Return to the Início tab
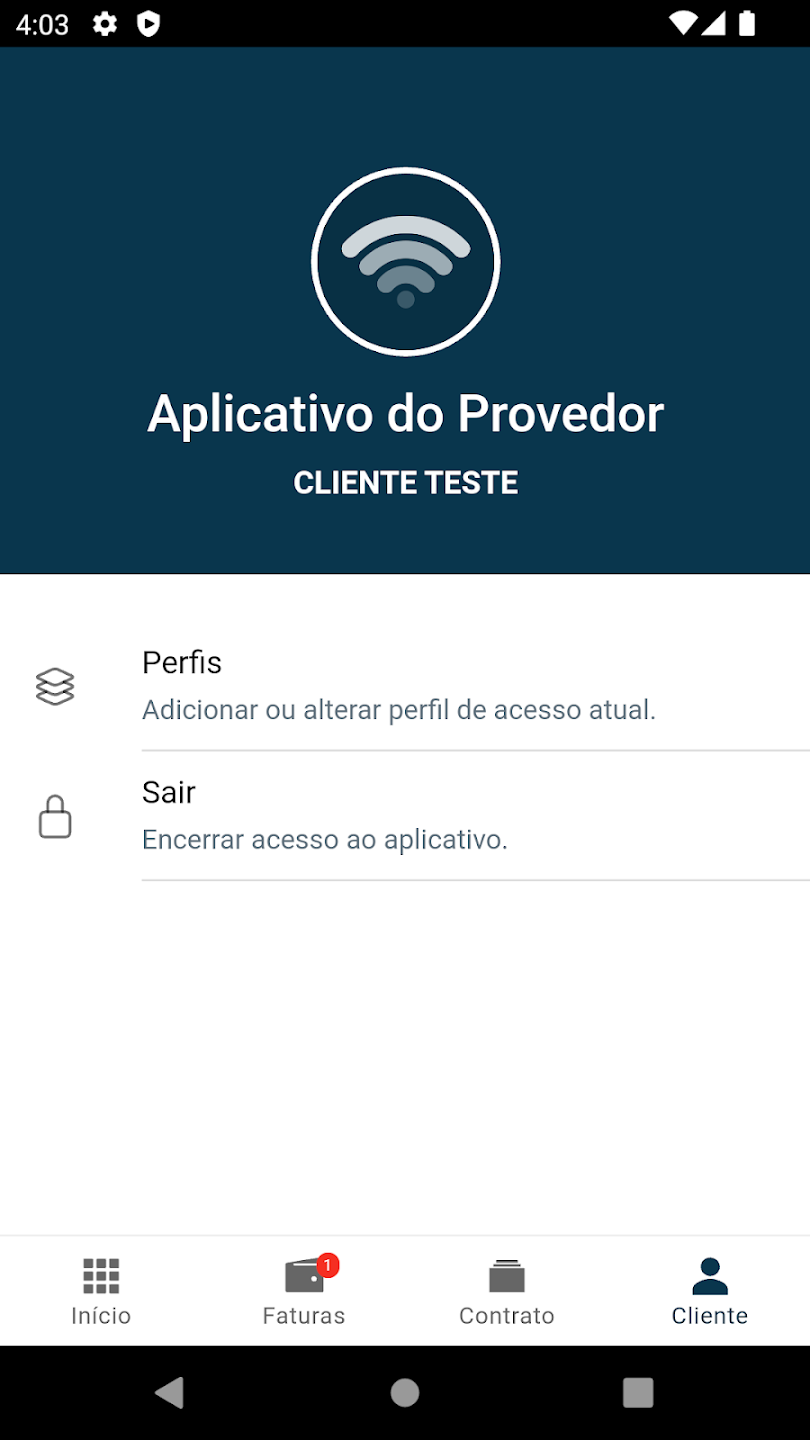 coord(100,1291)
